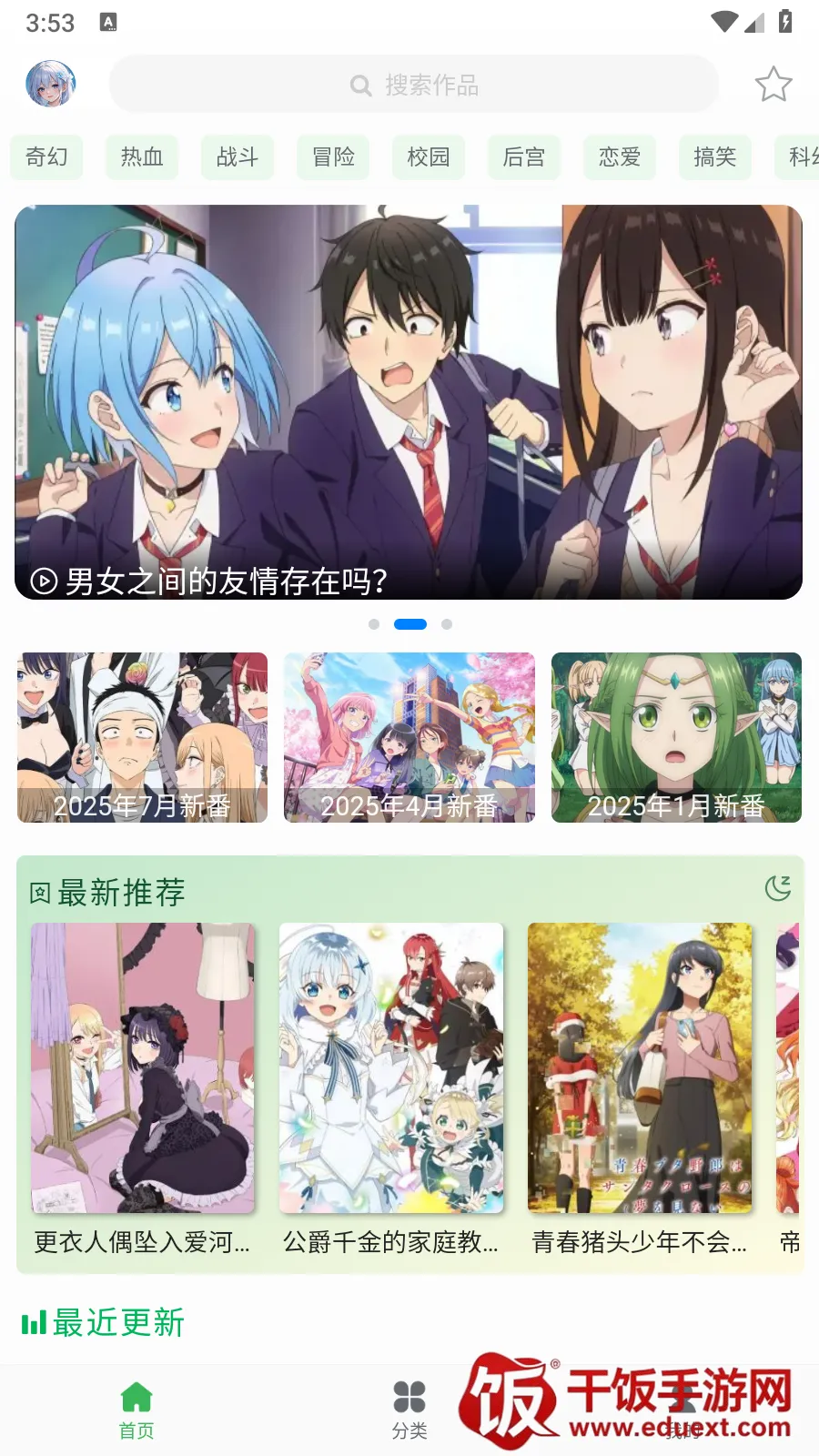
Task: Open the 2025年4月新番 collection
Action: [x=409, y=738]
